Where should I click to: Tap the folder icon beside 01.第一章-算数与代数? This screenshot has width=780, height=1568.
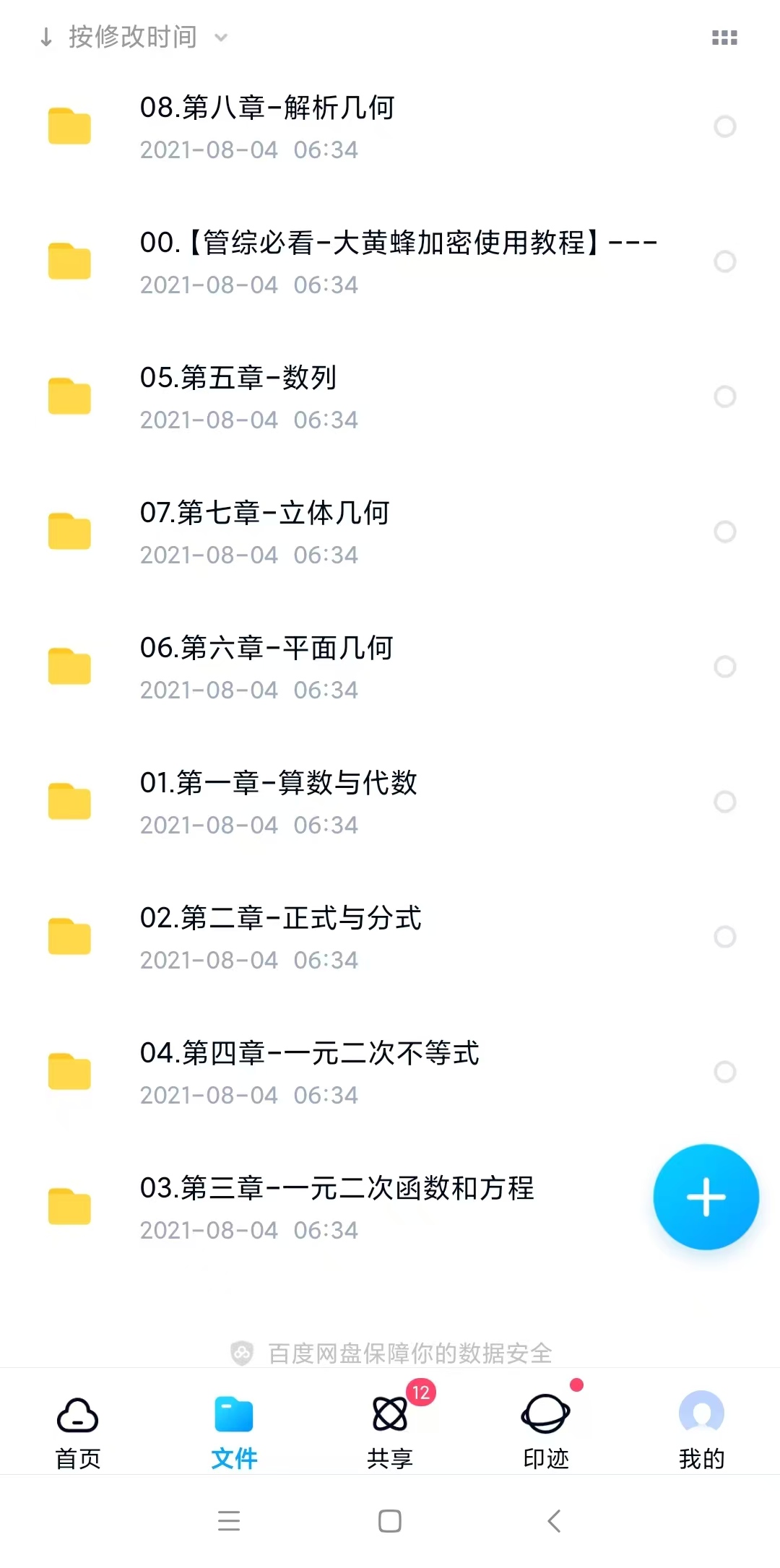click(69, 802)
